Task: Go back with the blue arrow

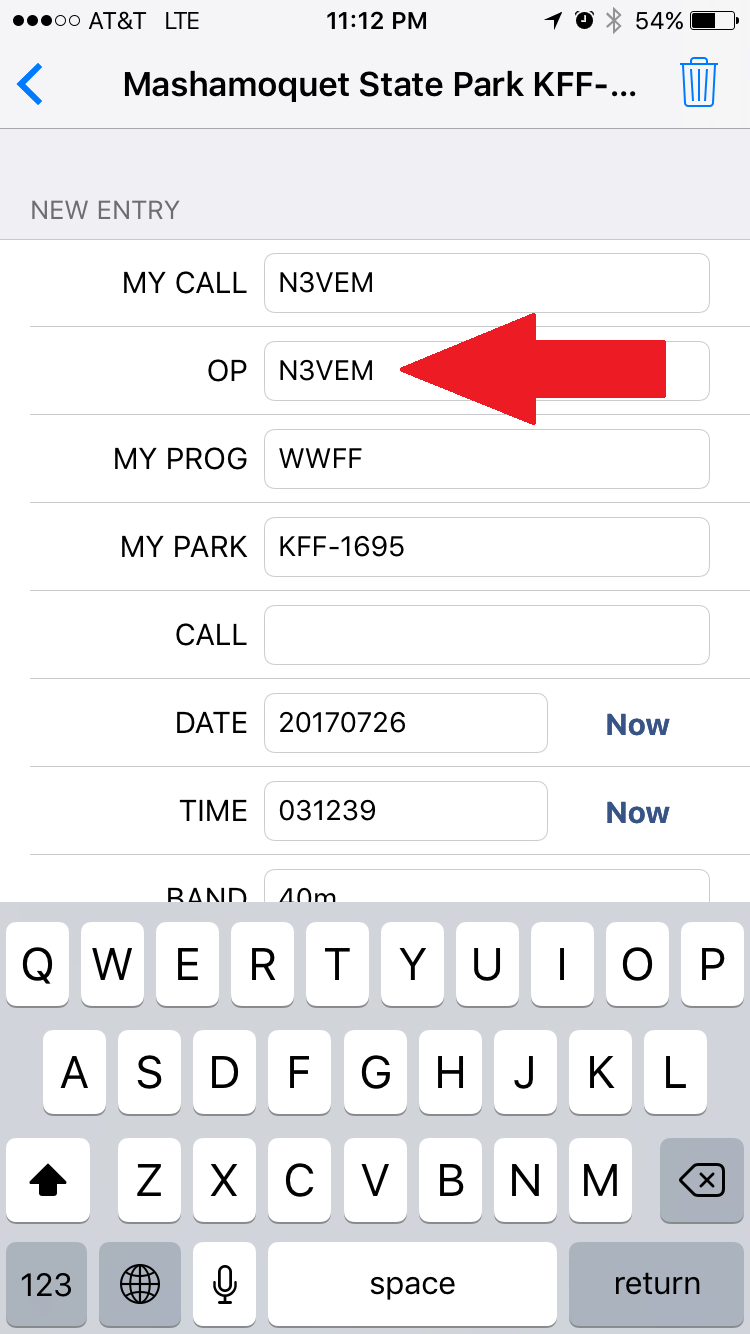Action: [31, 84]
